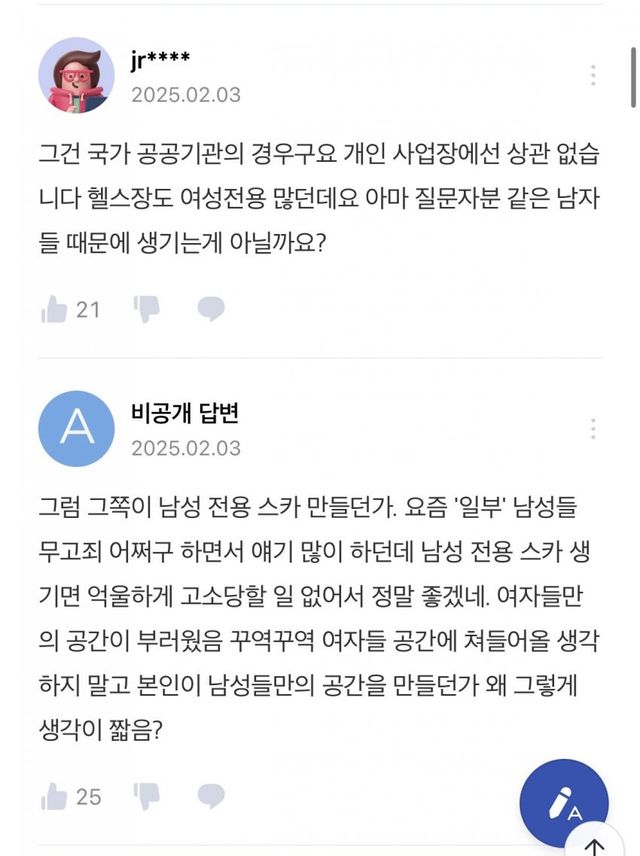Image resolution: width=640 pixels, height=856 pixels.
Task: Open the overflow menu on jr****'s answer
Action: (x=593, y=76)
